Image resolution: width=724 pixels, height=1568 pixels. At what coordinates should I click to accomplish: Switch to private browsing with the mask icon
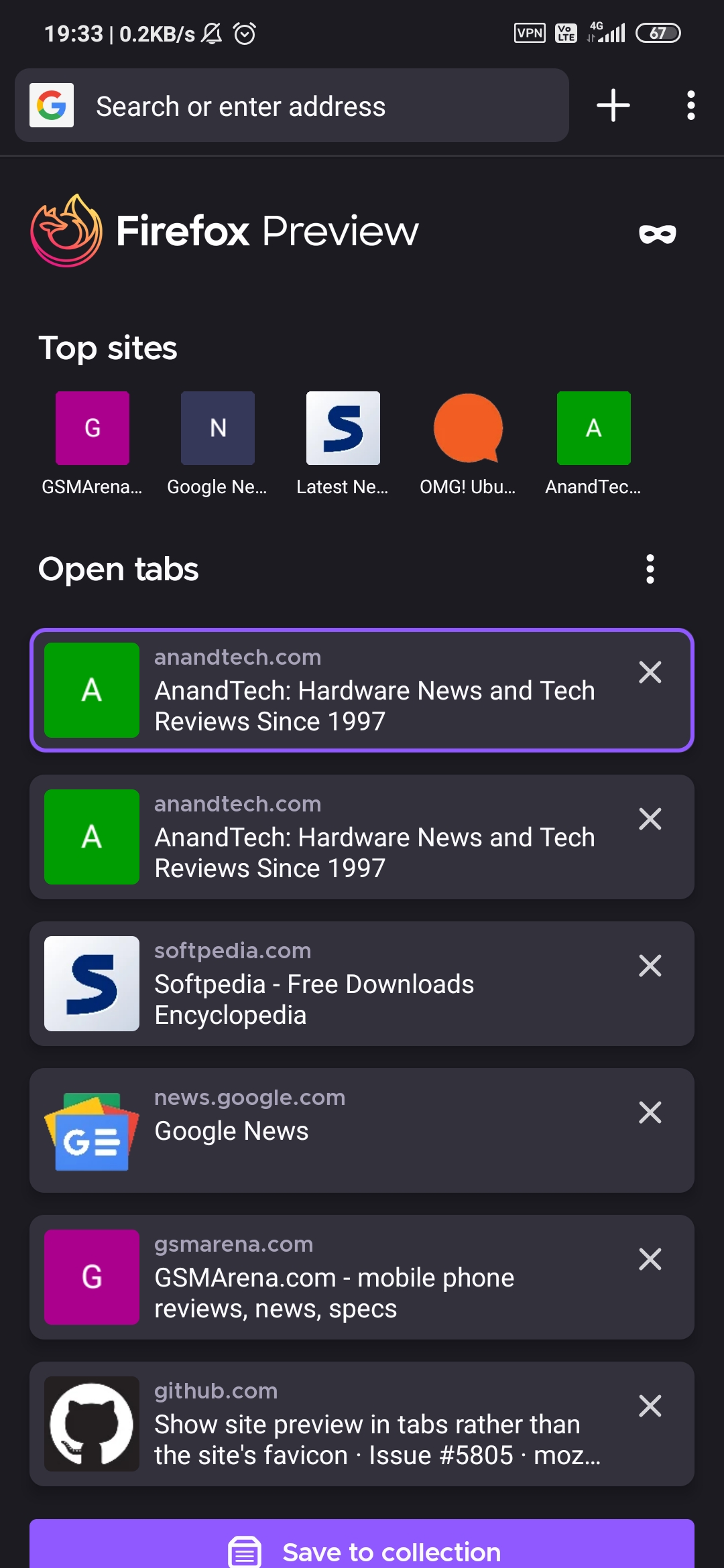point(657,234)
